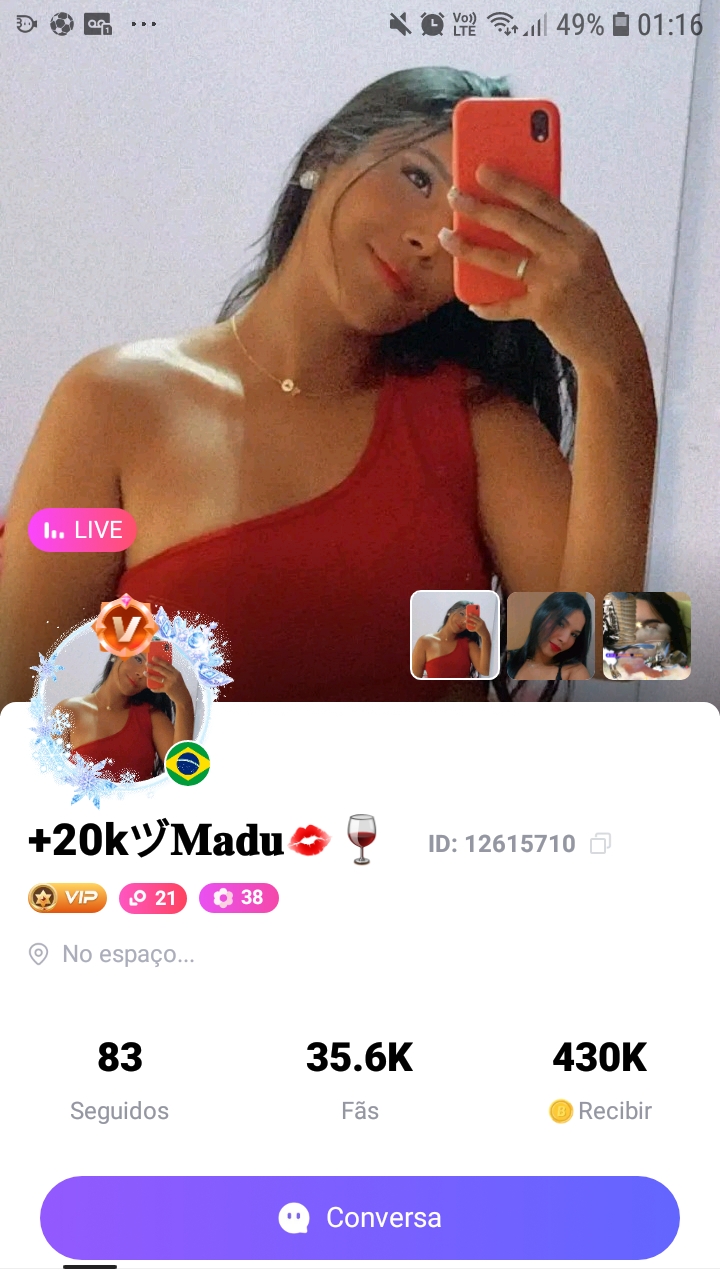Start a Conversa chat with this user

tap(360, 1217)
